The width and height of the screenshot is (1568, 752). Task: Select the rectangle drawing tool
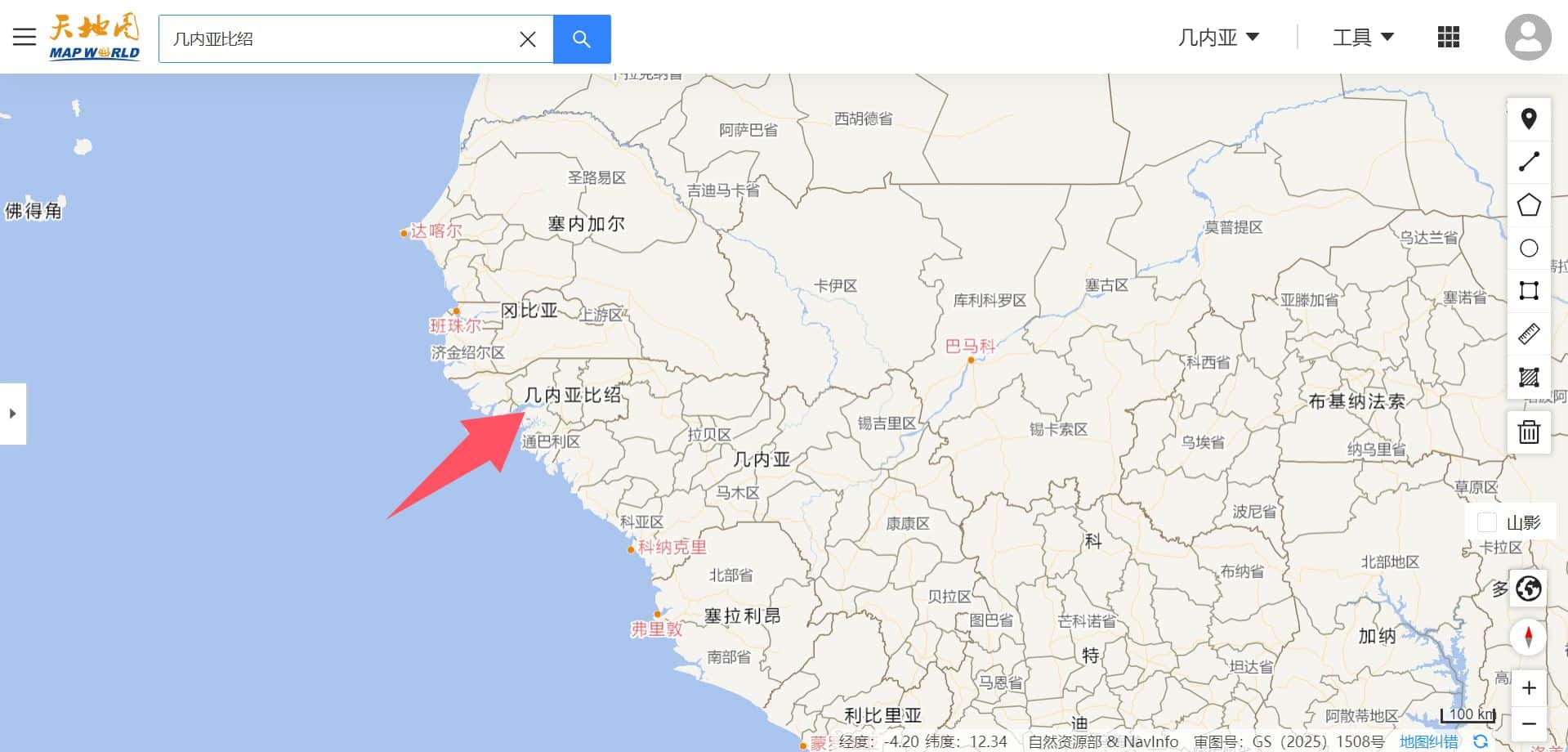pos(1529,290)
